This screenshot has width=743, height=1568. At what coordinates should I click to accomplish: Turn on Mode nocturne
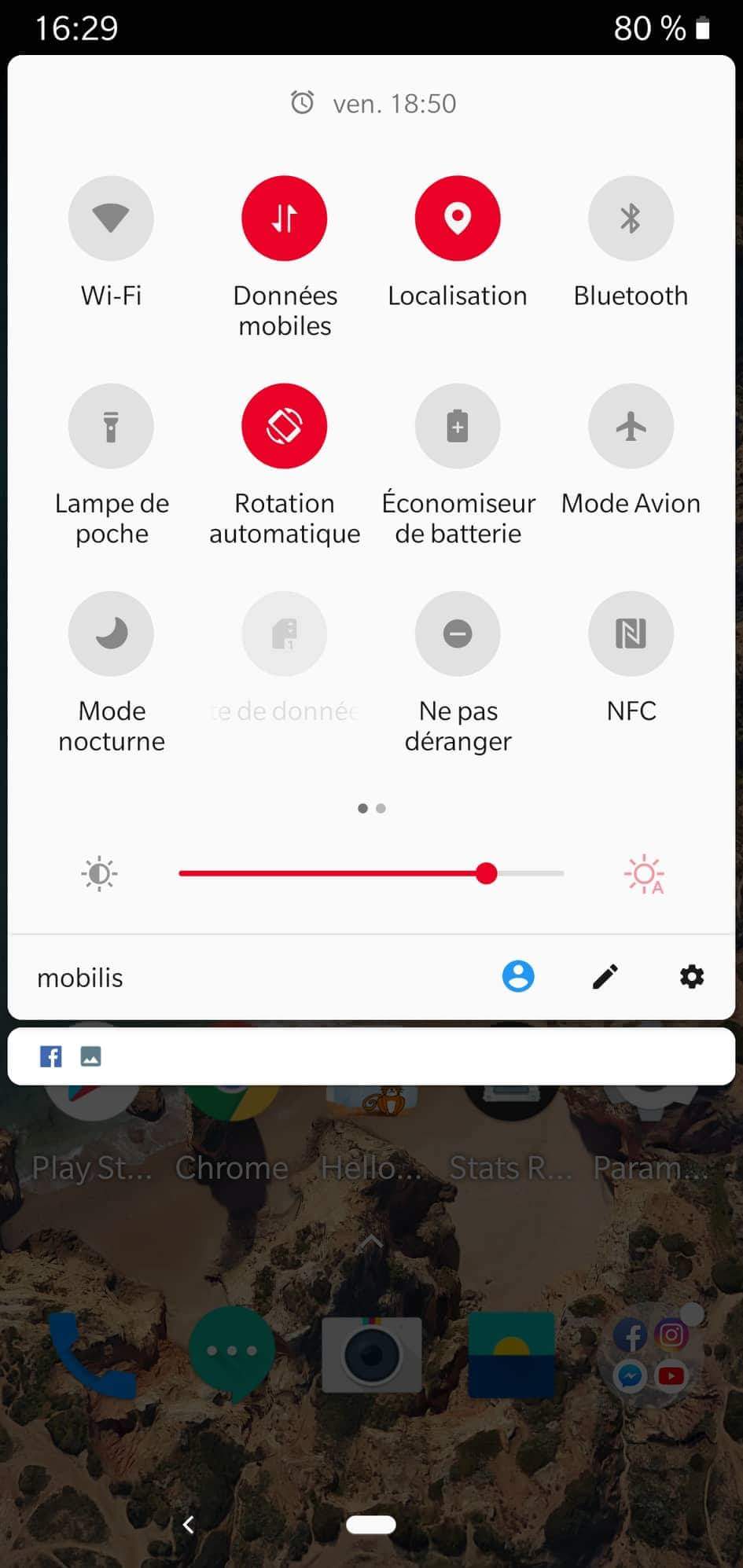111,633
